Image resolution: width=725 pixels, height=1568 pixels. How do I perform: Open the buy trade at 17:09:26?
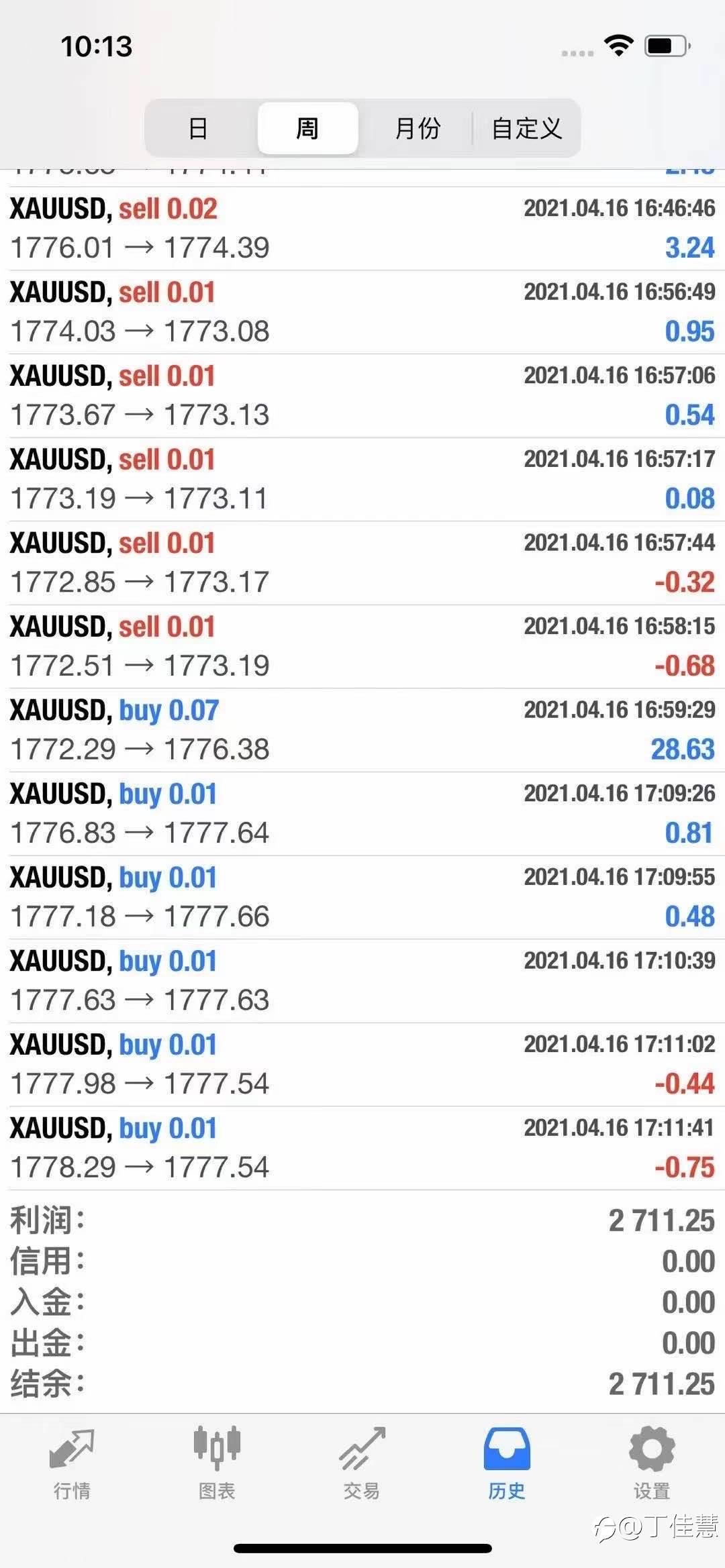[362, 813]
